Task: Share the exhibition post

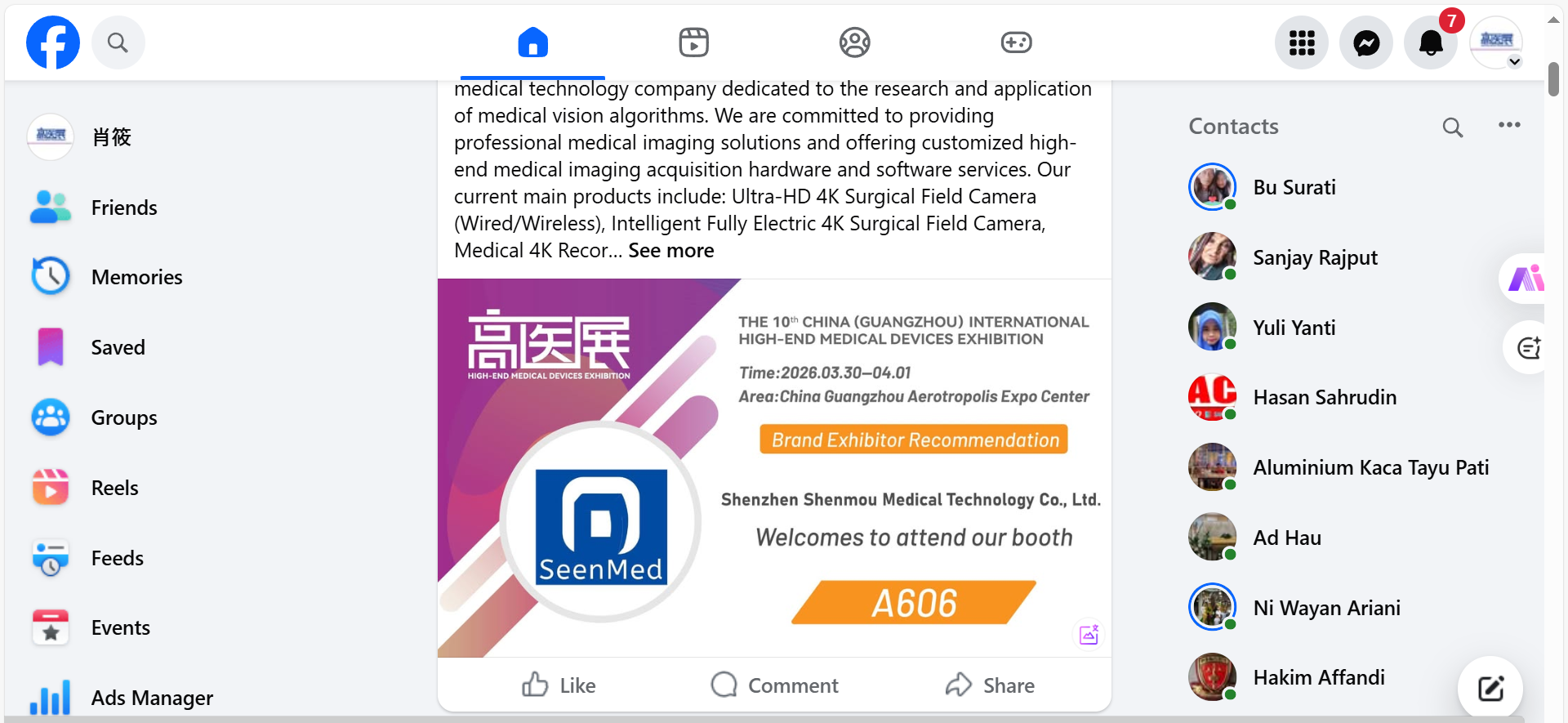Action: click(990, 685)
